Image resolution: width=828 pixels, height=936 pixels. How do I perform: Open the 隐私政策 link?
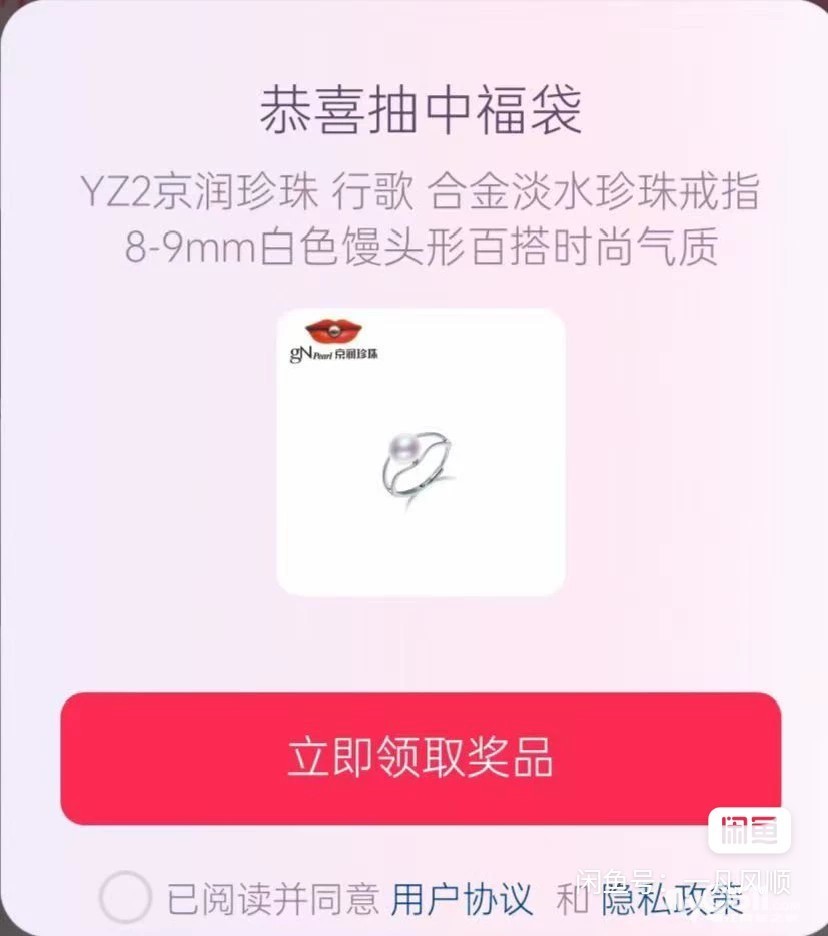pyautogui.click(x=672, y=899)
